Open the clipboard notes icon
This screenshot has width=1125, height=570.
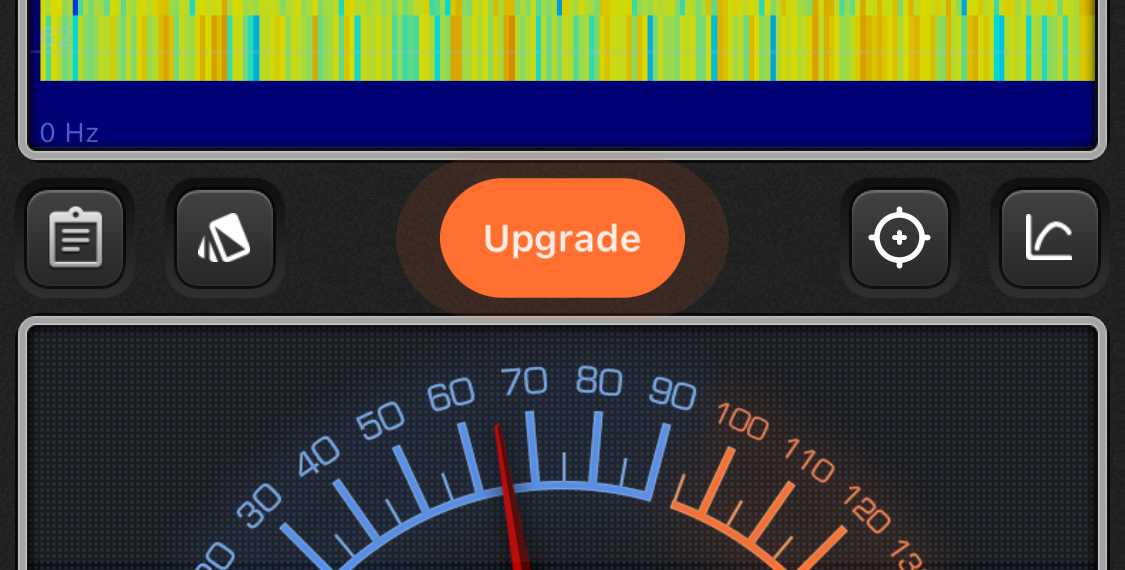point(75,238)
